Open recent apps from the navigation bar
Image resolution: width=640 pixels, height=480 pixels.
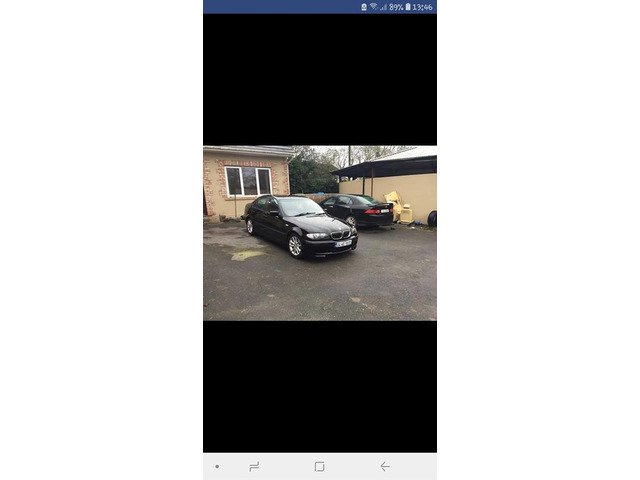click(x=254, y=466)
